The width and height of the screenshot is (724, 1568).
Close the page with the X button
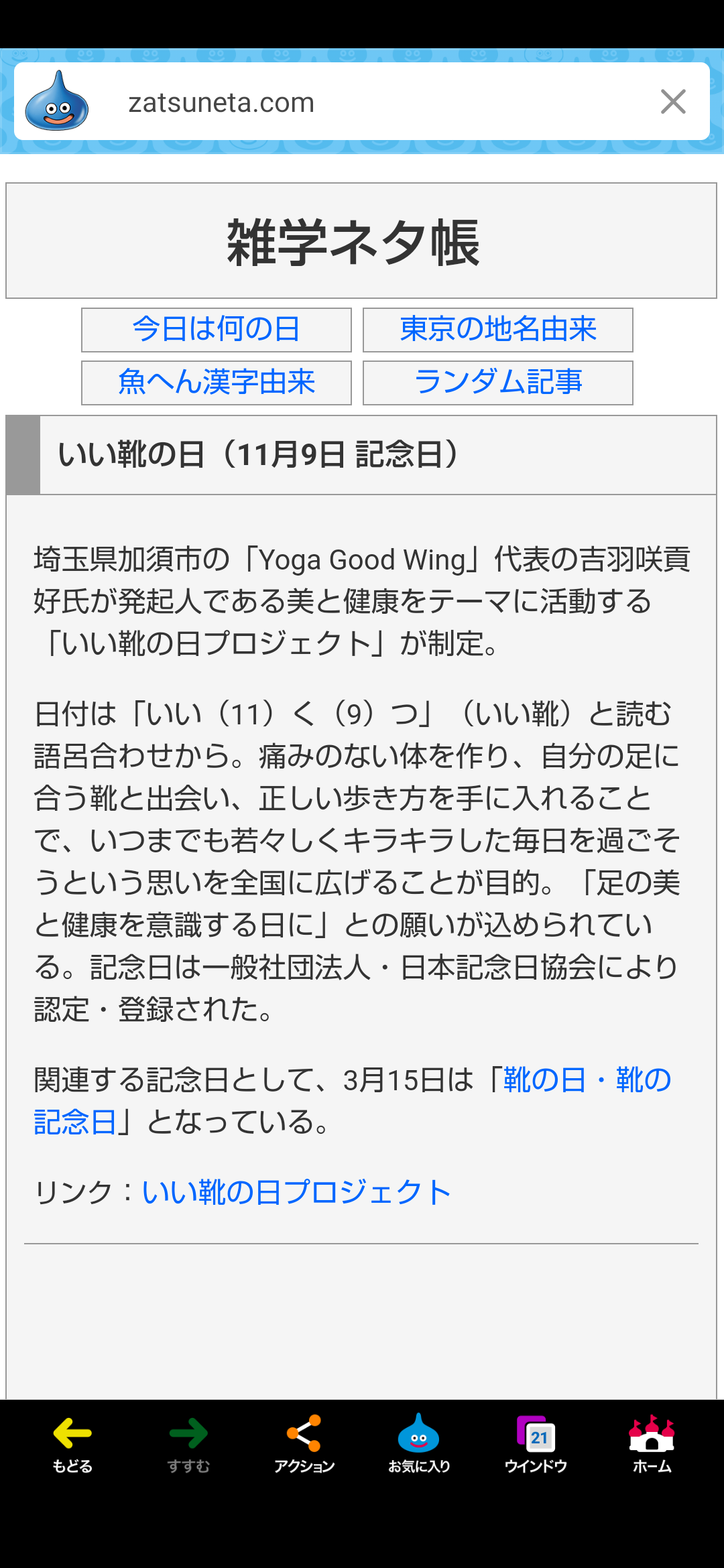(673, 102)
